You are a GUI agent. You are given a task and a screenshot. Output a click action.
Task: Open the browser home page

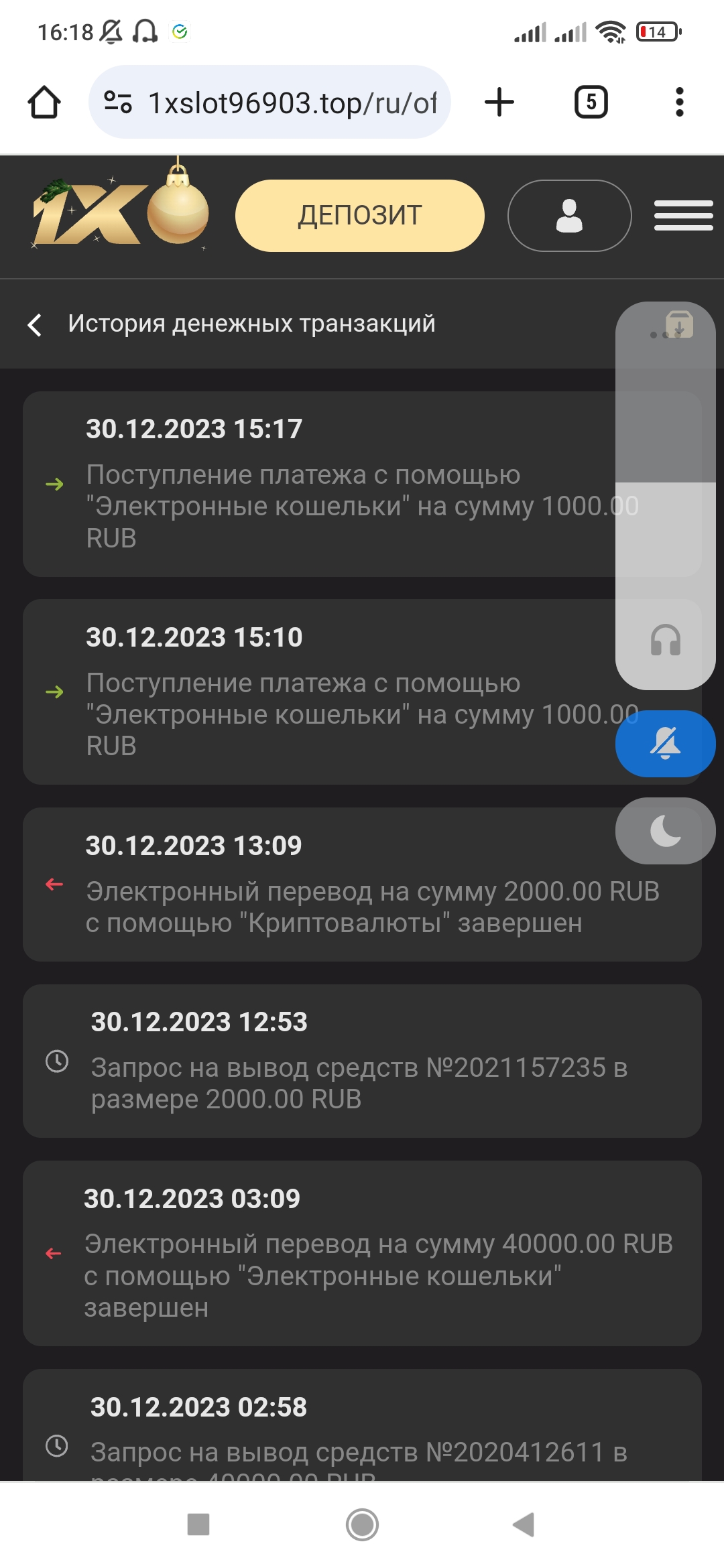click(x=44, y=103)
